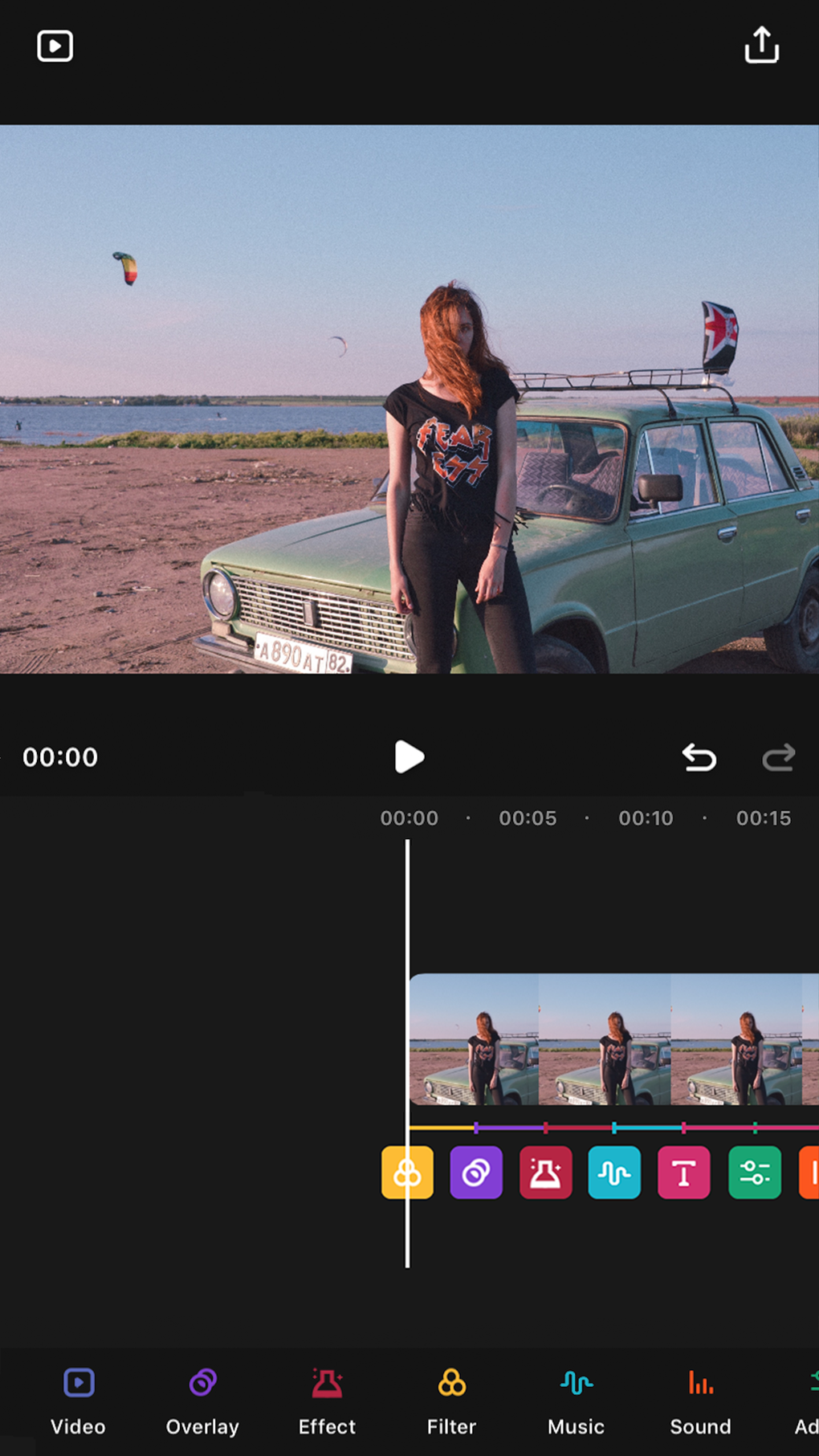The width and height of the screenshot is (819, 1456).
Task: Tap the Export share icon
Action: (x=761, y=45)
